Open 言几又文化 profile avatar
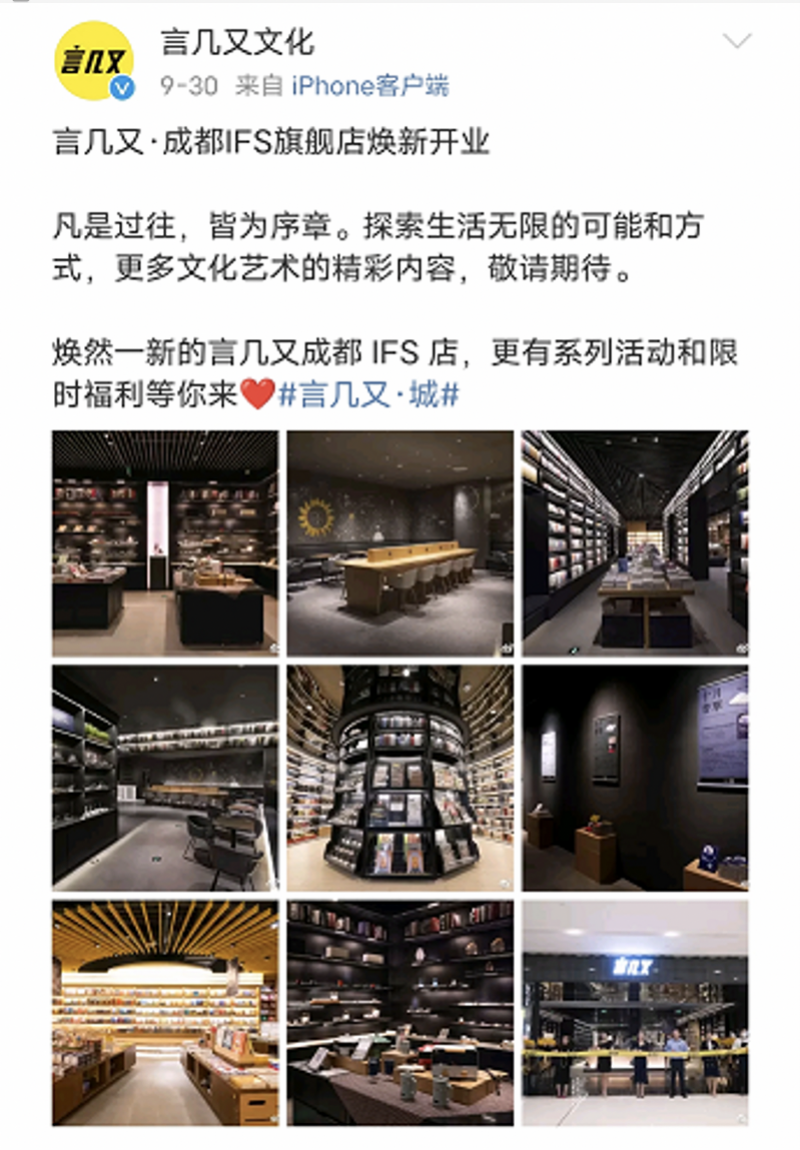Screen dimensions: 800x1150 (x=94, y=62)
